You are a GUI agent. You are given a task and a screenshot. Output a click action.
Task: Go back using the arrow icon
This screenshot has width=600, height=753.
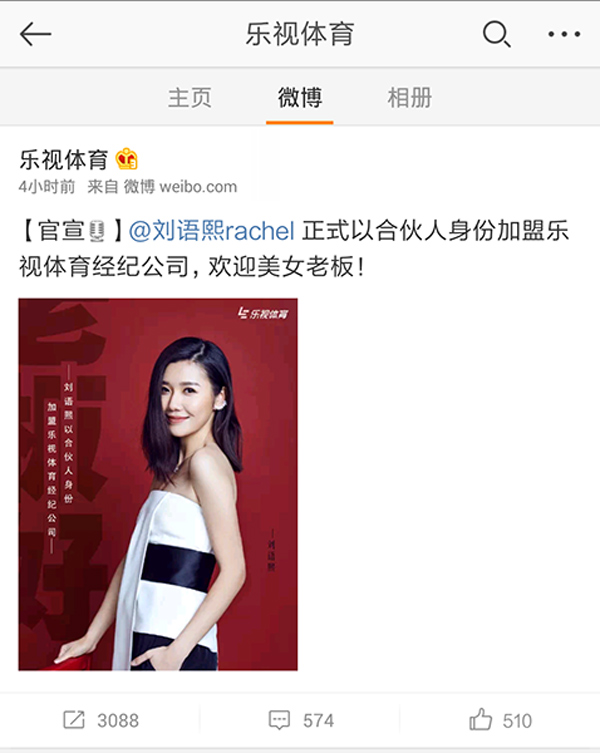point(36,35)
